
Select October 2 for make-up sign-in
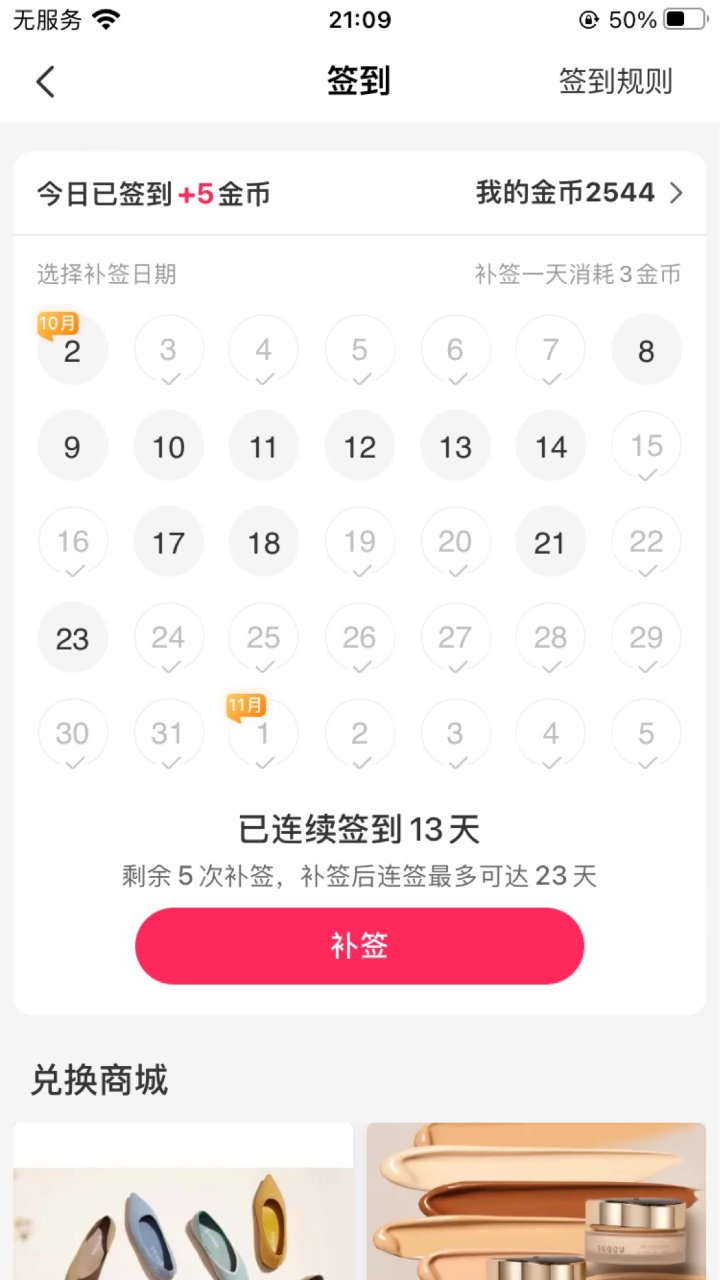[x=72, y=351]
